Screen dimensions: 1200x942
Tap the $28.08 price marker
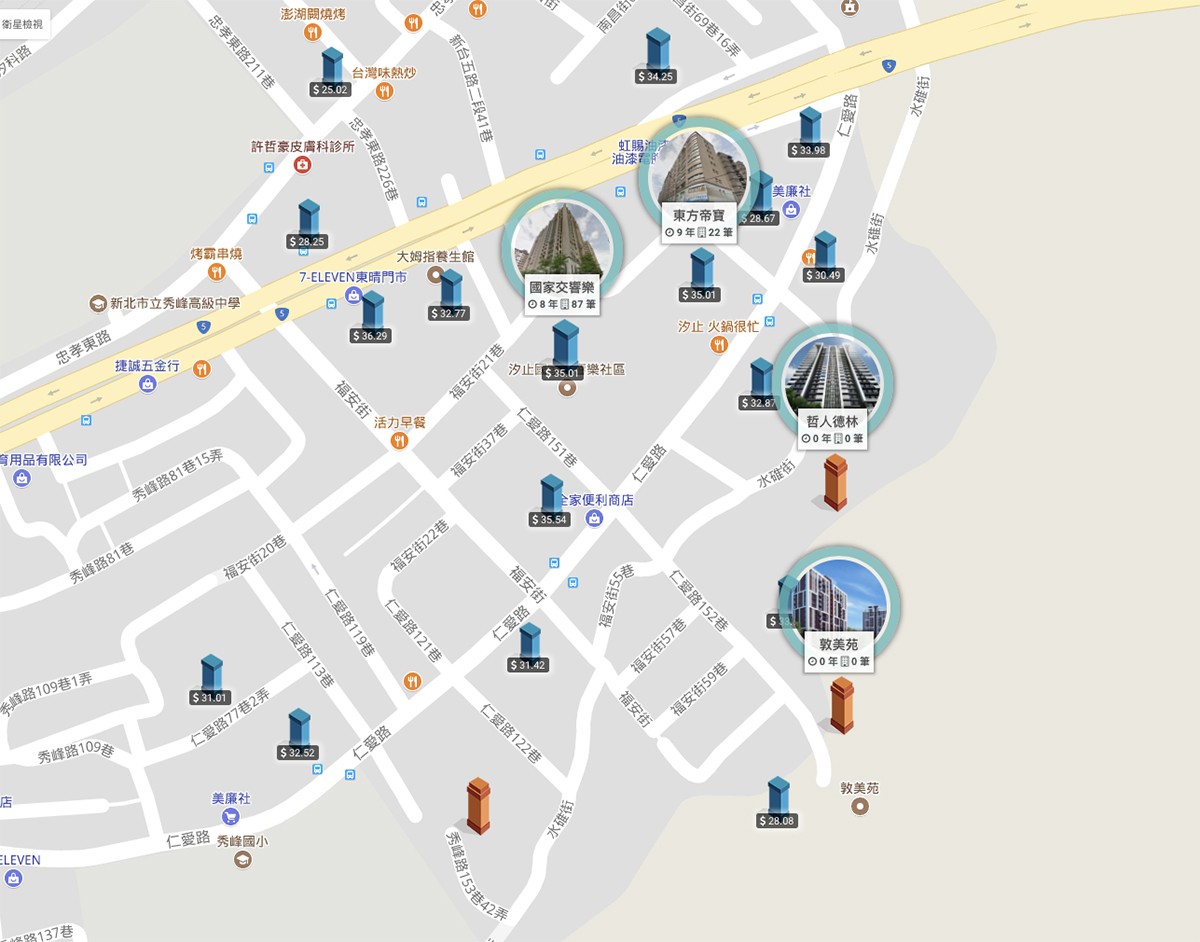[x=778, y=803]
